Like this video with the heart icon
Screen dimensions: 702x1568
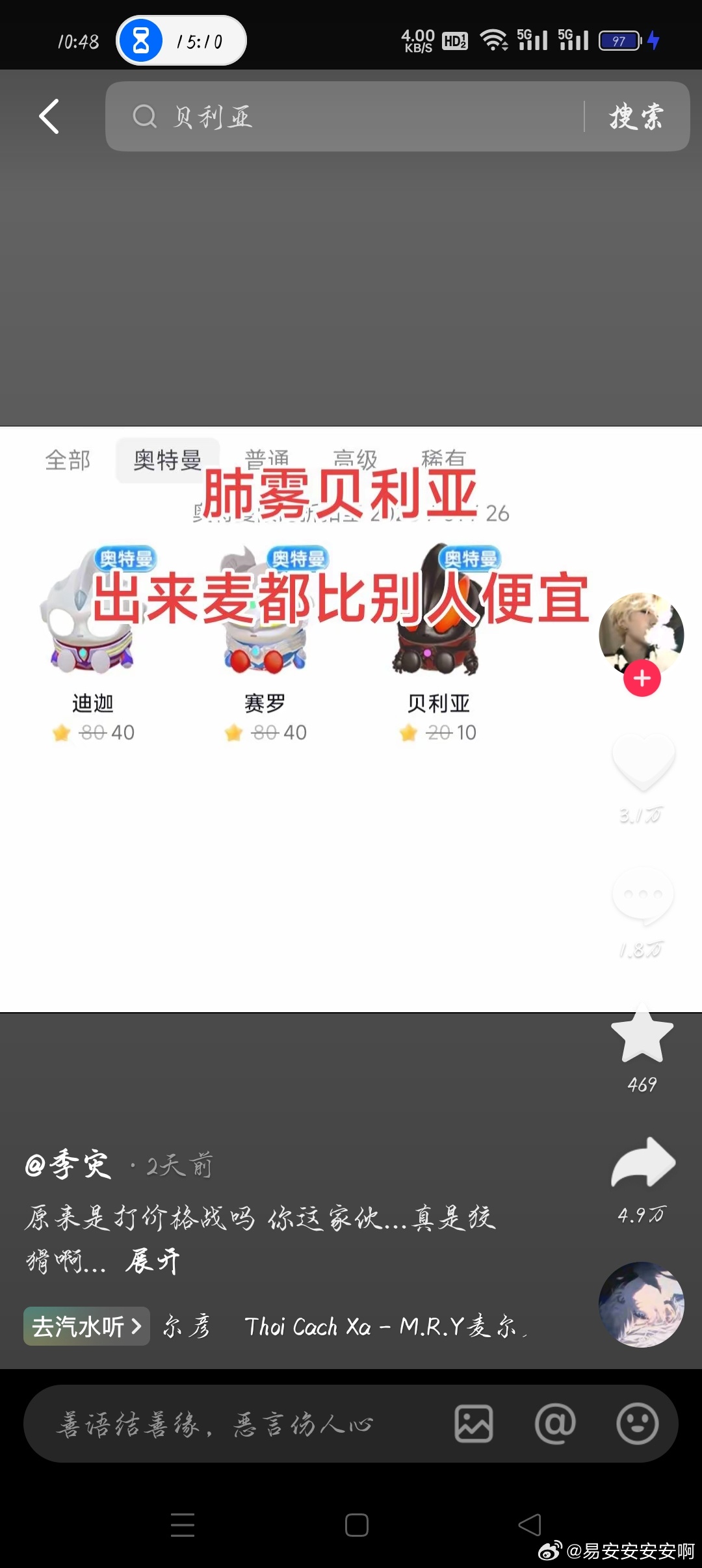643,761
